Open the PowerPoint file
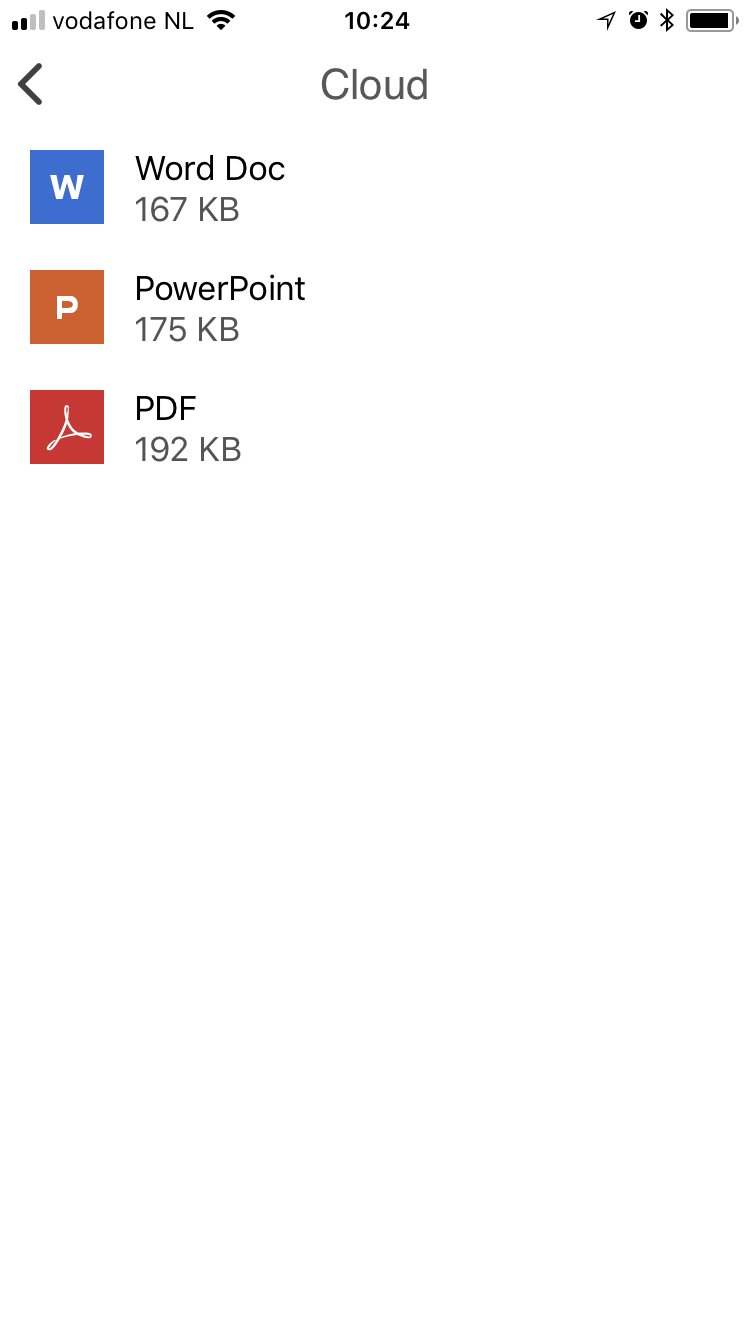The image size is (750, 1334). [219, 307]
